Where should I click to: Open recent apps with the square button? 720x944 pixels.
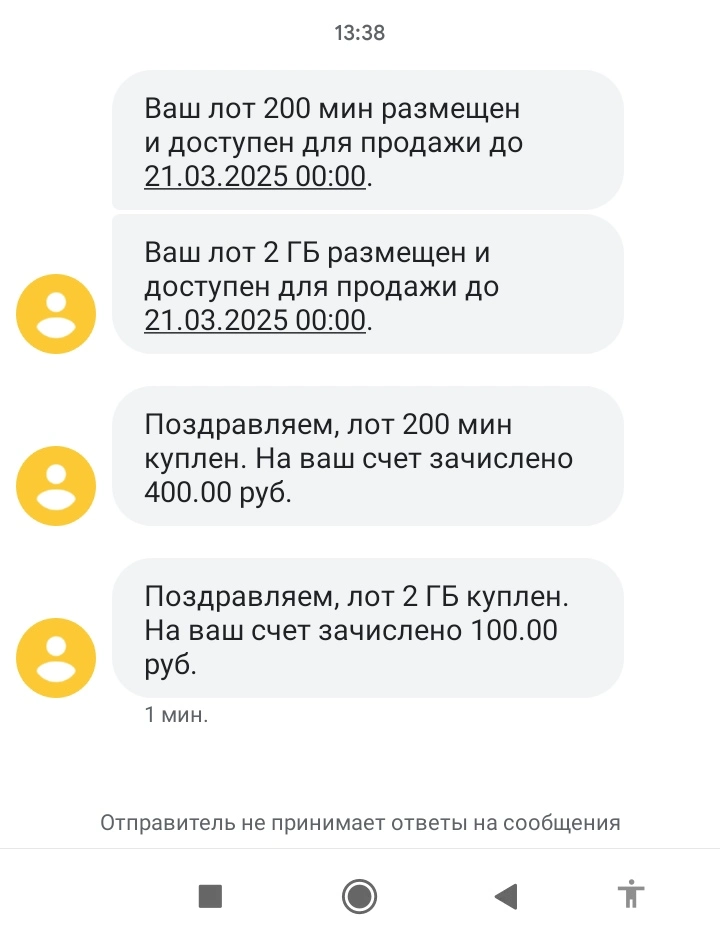pos(210,896)
